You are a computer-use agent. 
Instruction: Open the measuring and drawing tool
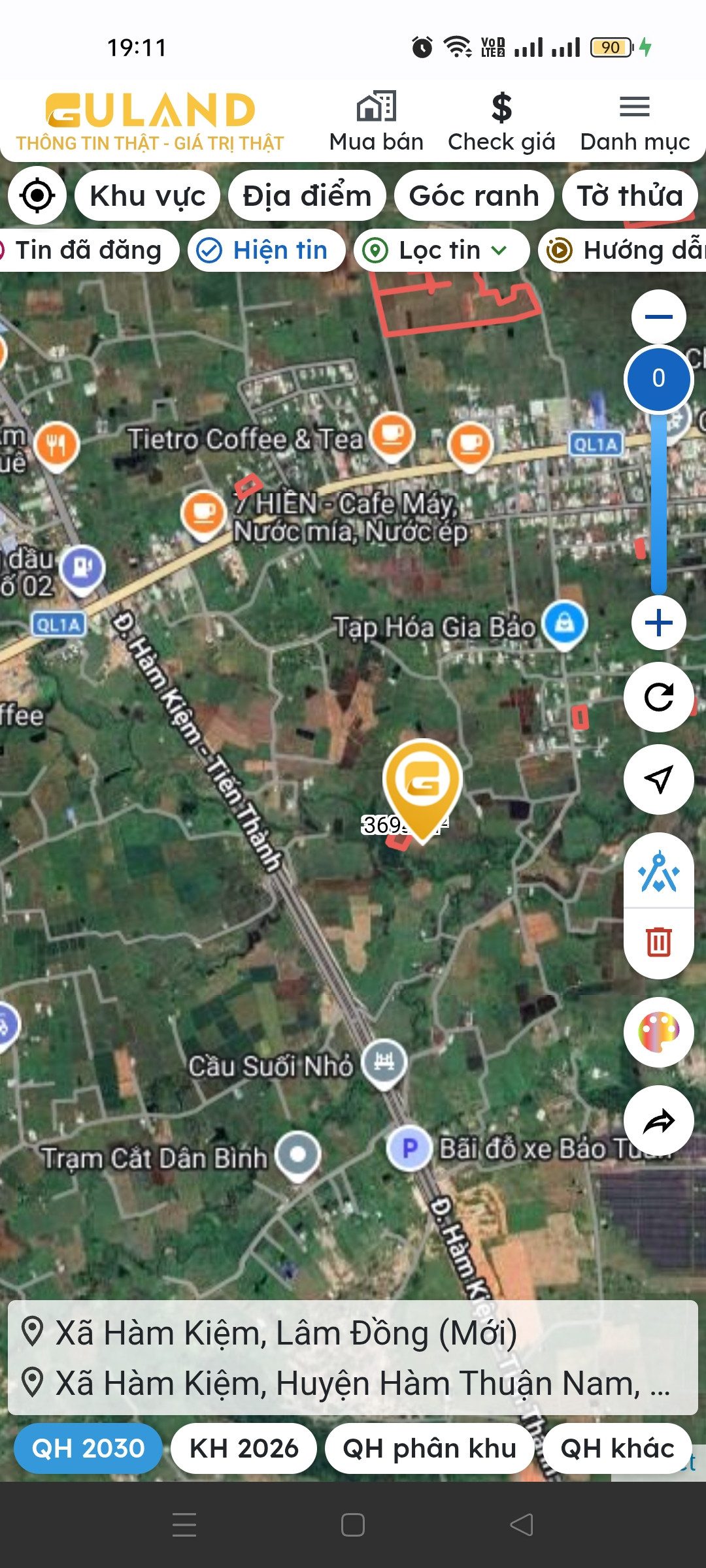tap(658, 872)
